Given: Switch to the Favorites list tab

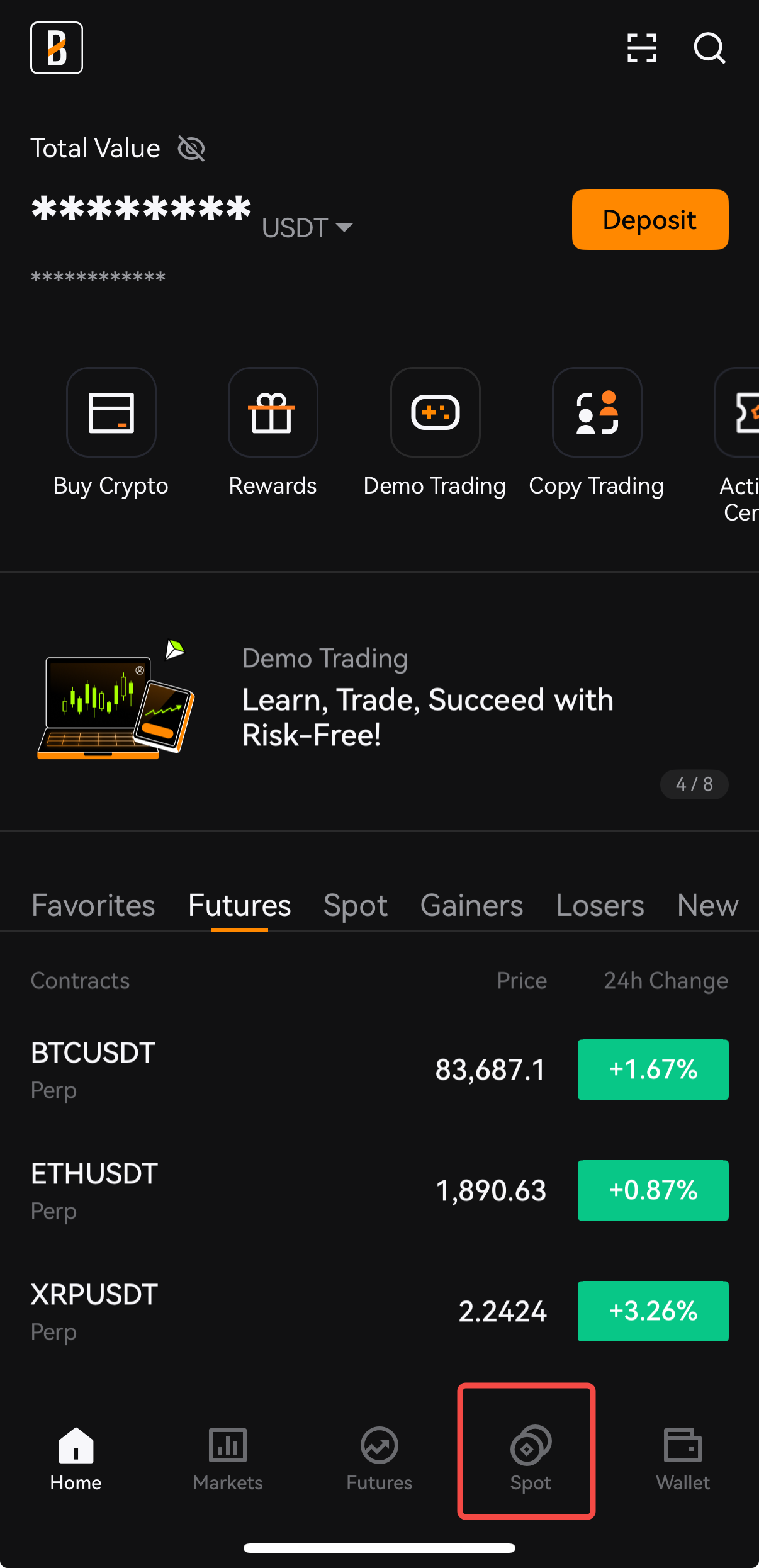Looking at the screenshot, I should click(x=93, y=905).
